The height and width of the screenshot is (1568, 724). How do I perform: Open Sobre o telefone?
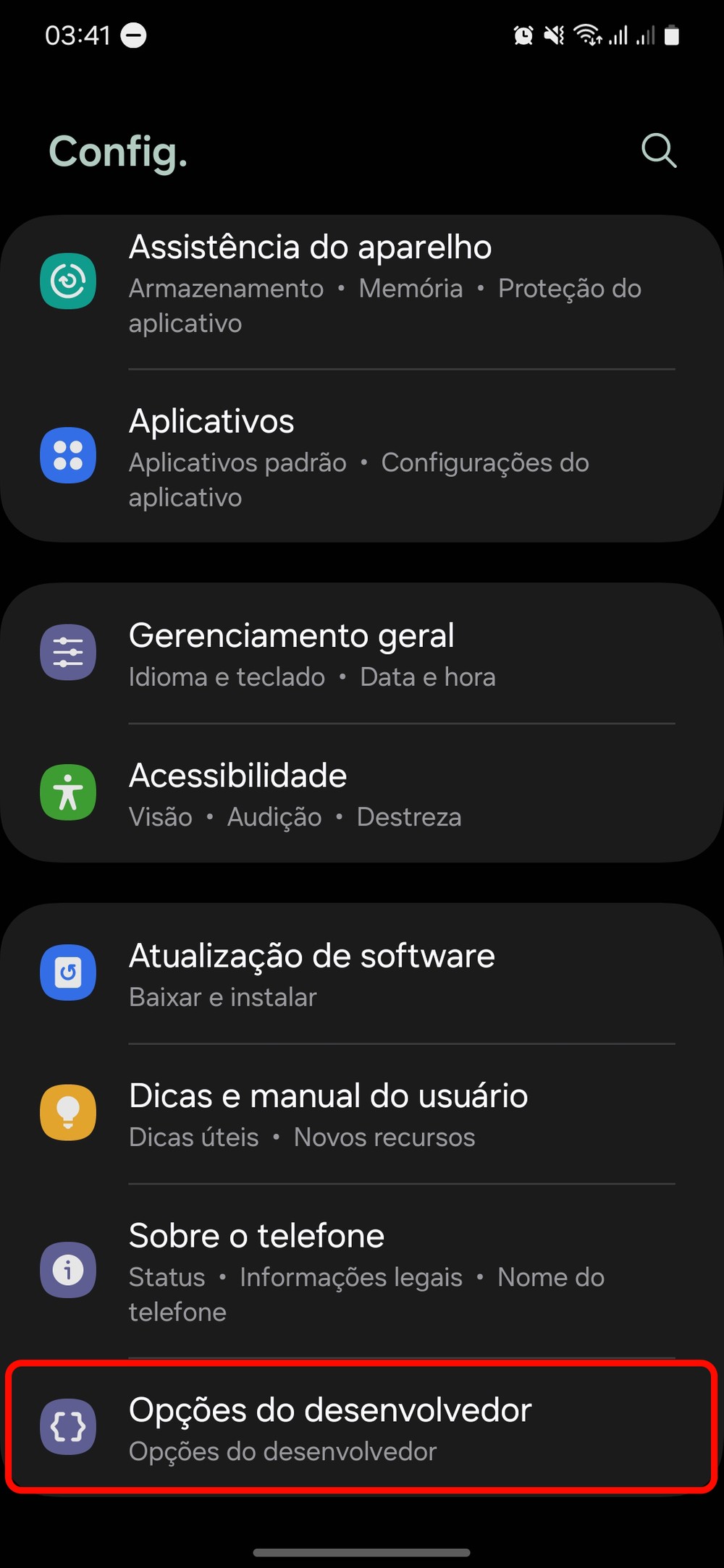[362, 1271]
